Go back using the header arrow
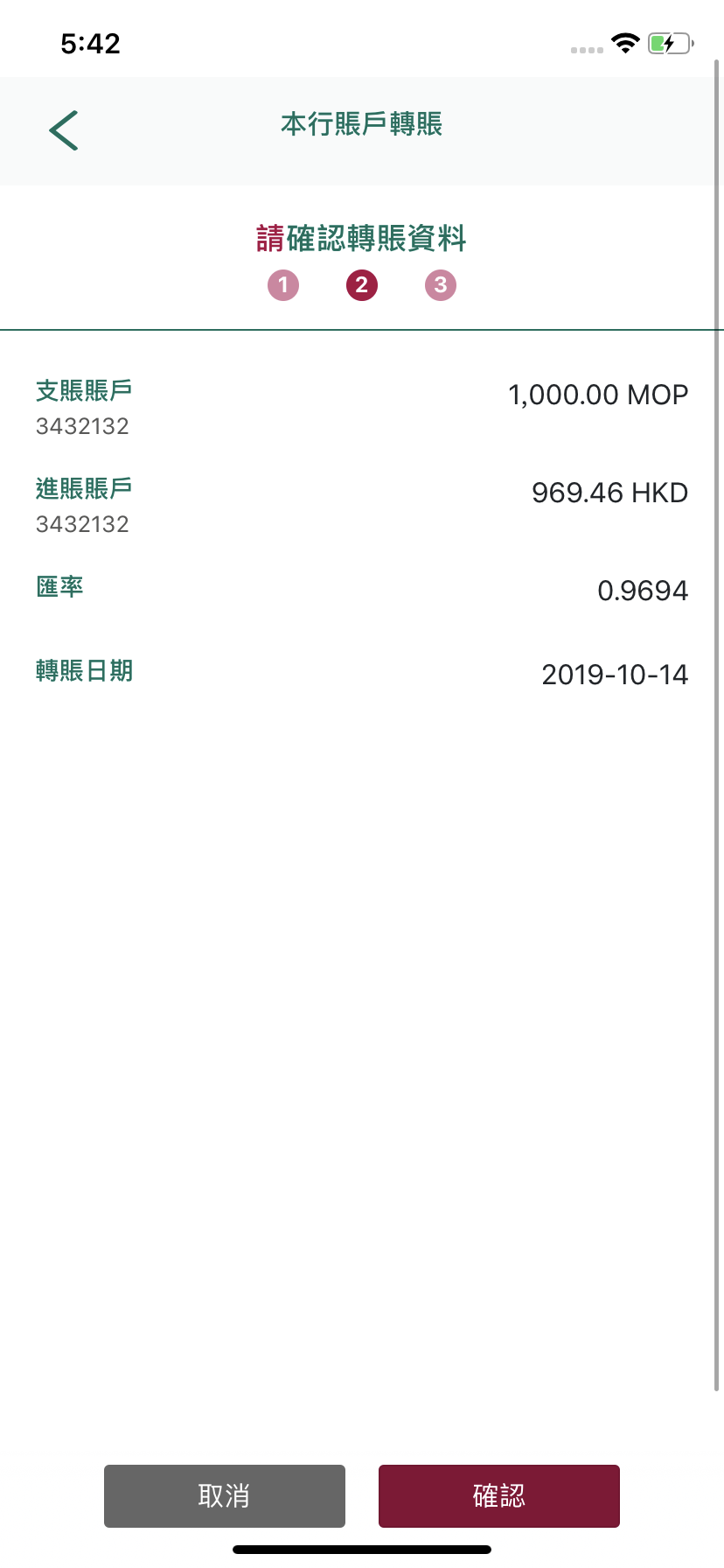The height and width of the screenshot is (1568, 724). (64, 130)
